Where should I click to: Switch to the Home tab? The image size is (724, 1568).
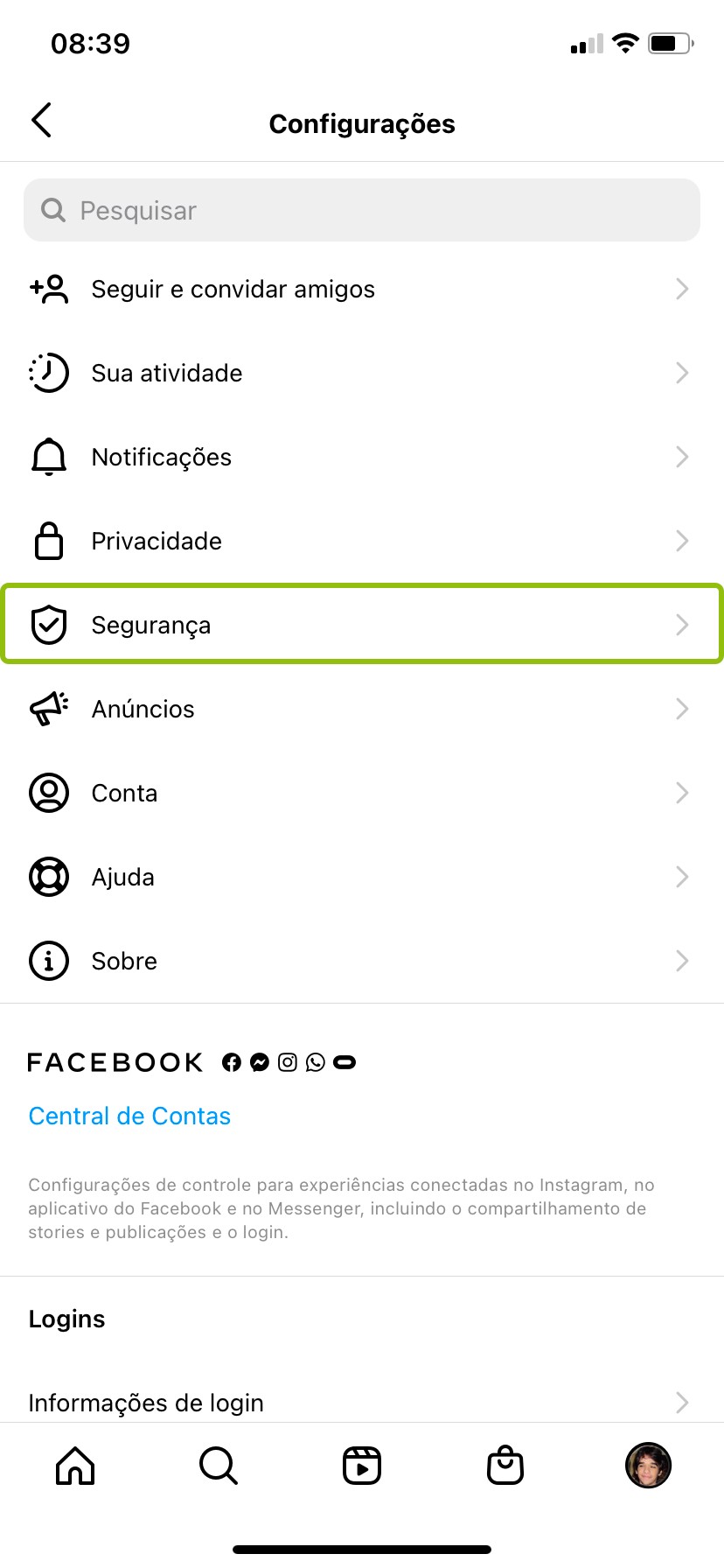(75, 1466)
